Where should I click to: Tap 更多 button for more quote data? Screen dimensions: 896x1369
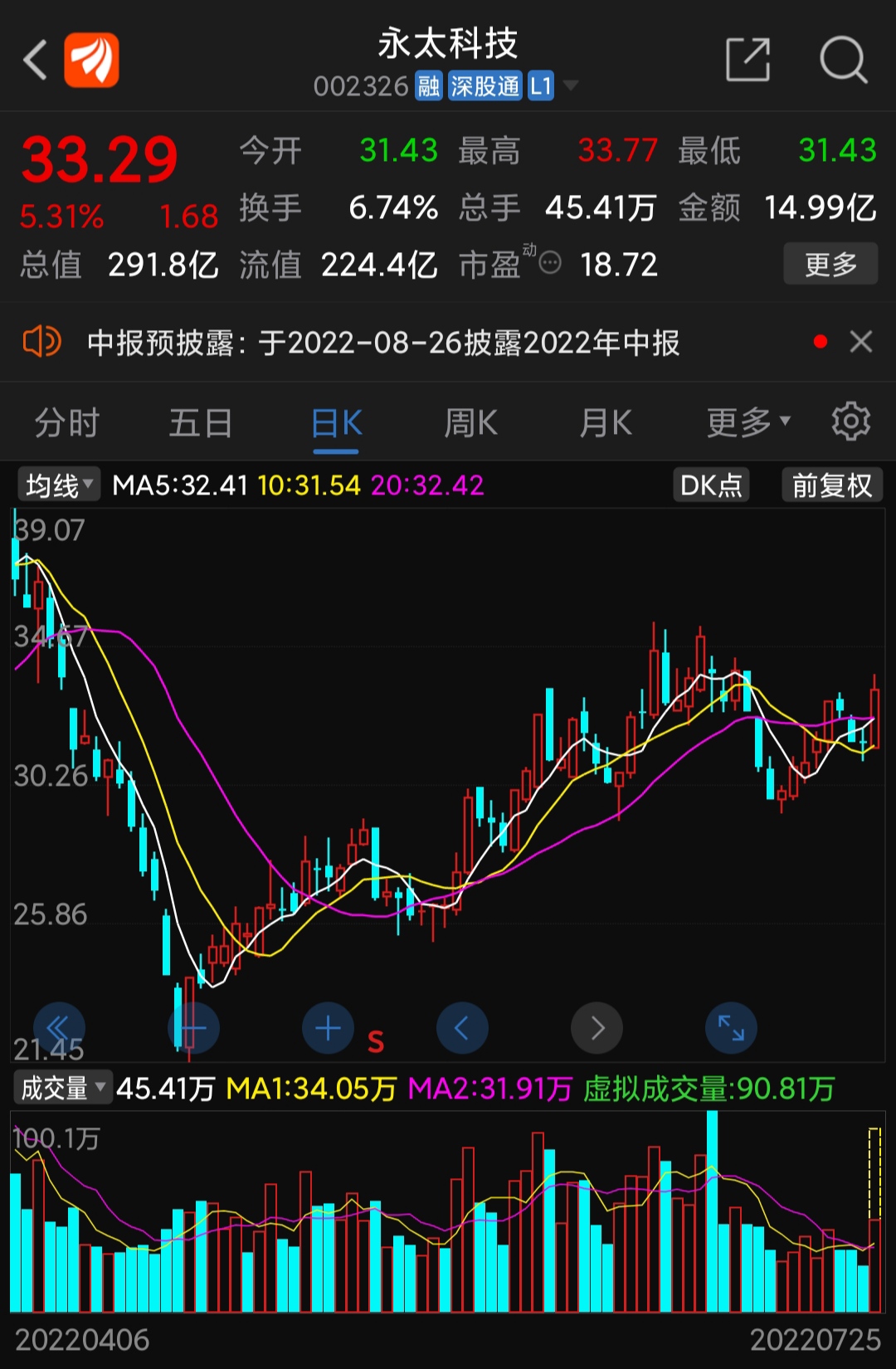tap(830, 265)
